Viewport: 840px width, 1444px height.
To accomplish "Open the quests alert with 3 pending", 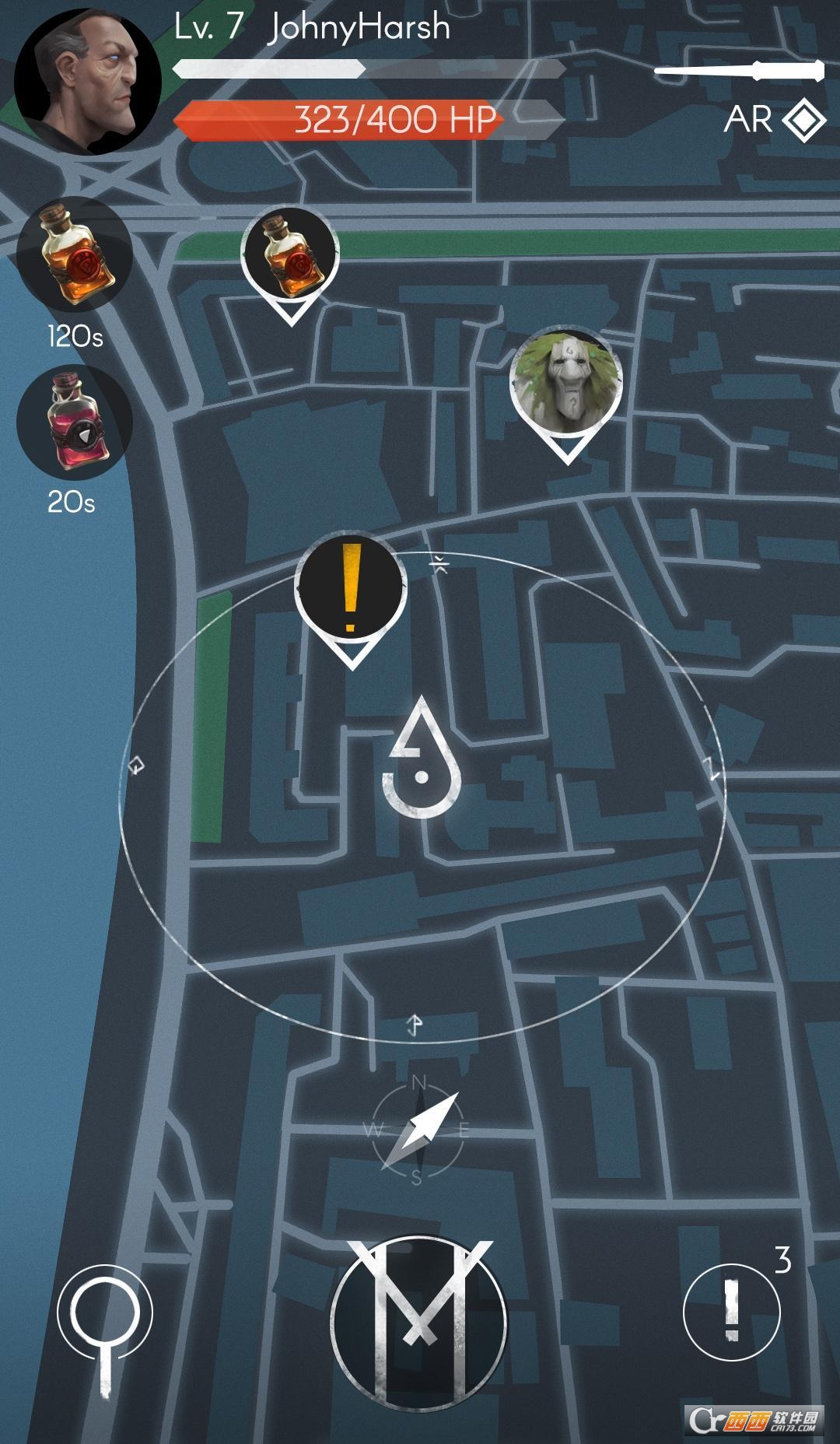I will click(x=731, y=1311).
